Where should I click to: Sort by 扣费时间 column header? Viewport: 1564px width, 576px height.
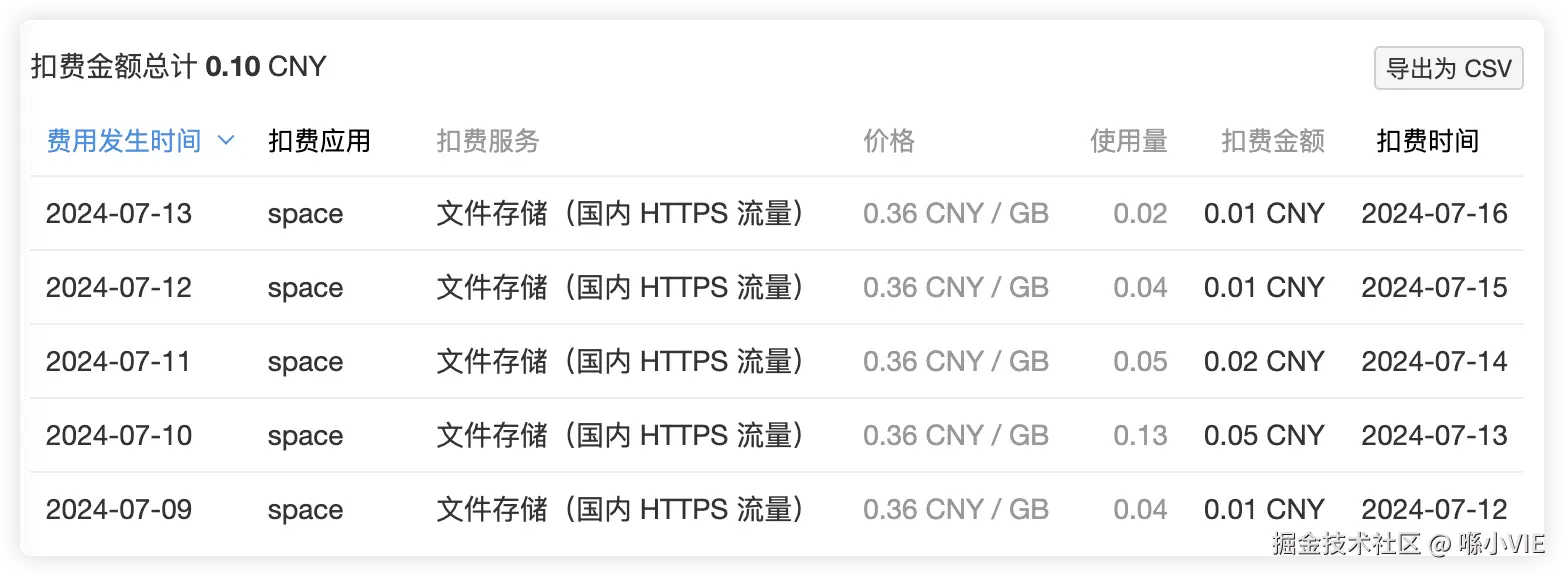coord(1427,141)
